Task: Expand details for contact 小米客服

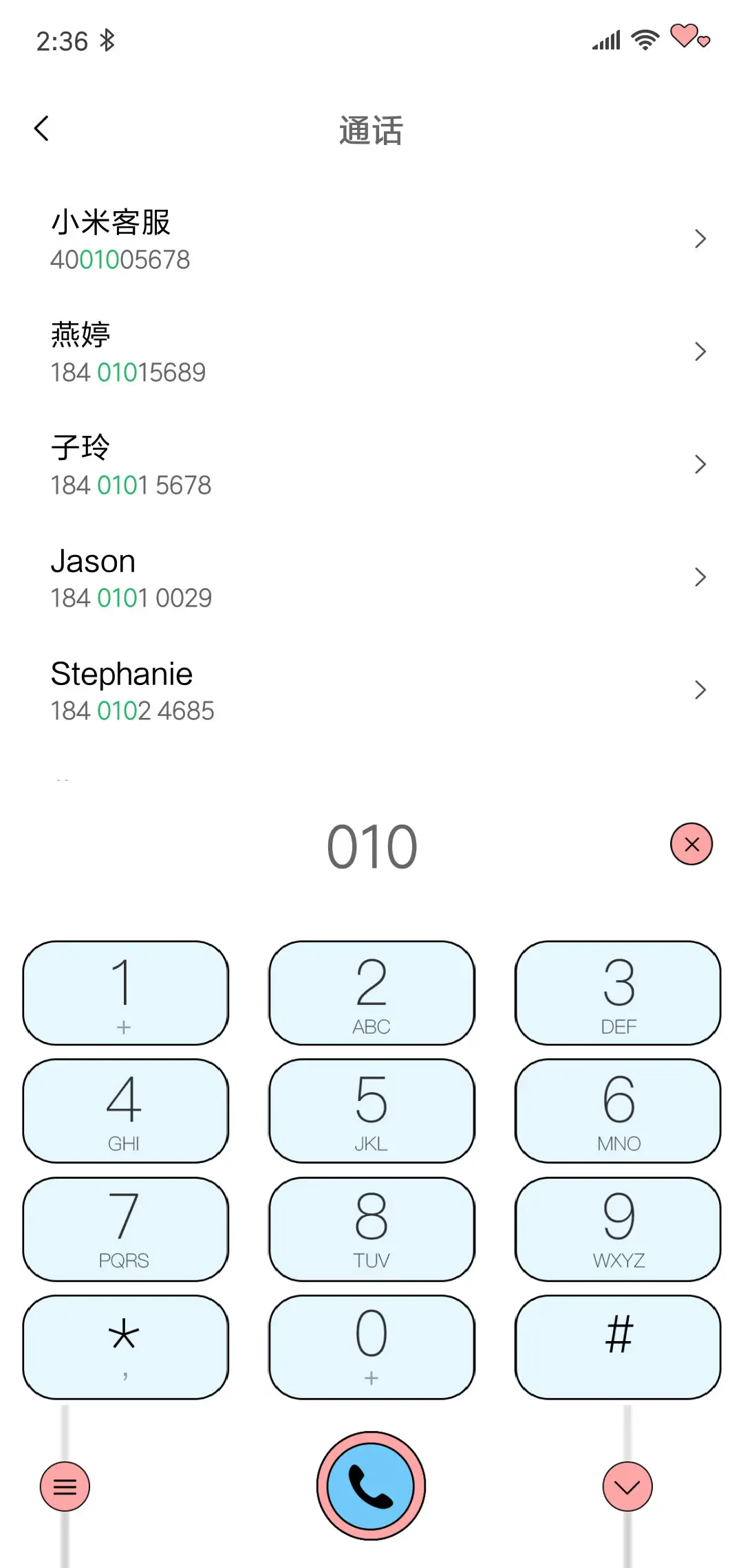Action: pyautogui.click(x=701, y=239)
